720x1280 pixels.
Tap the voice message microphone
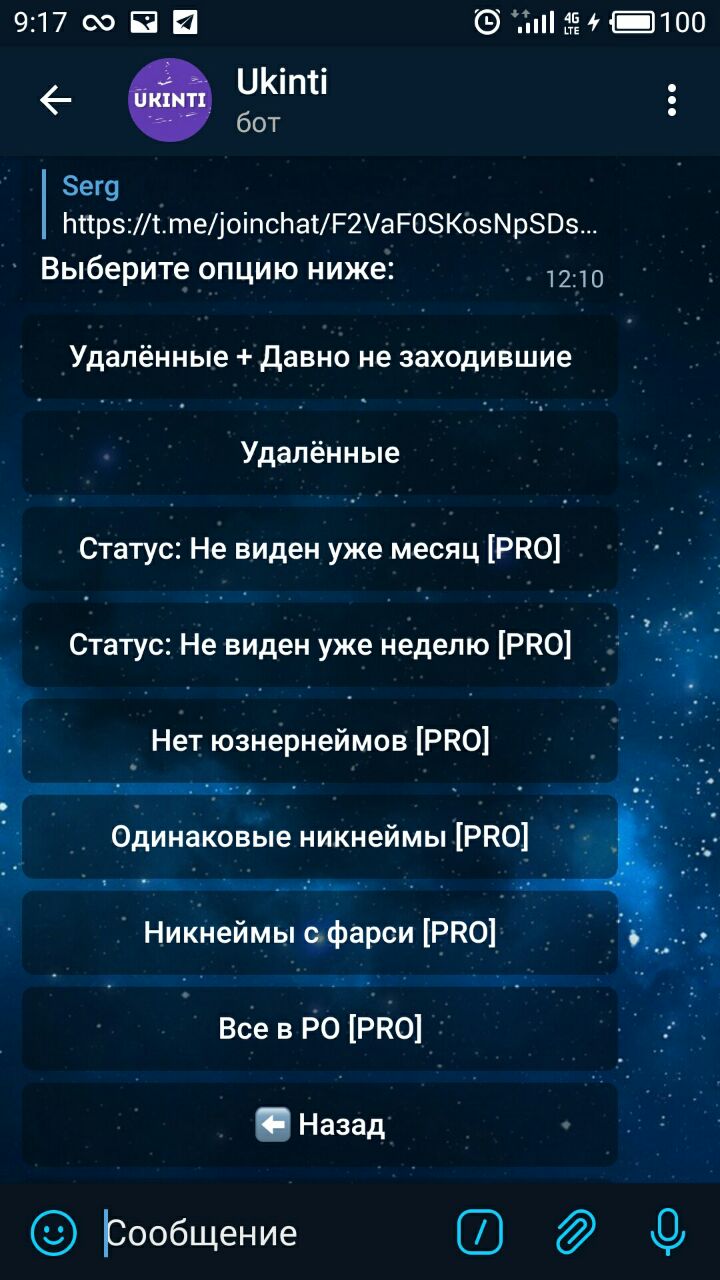(667, 1232)
